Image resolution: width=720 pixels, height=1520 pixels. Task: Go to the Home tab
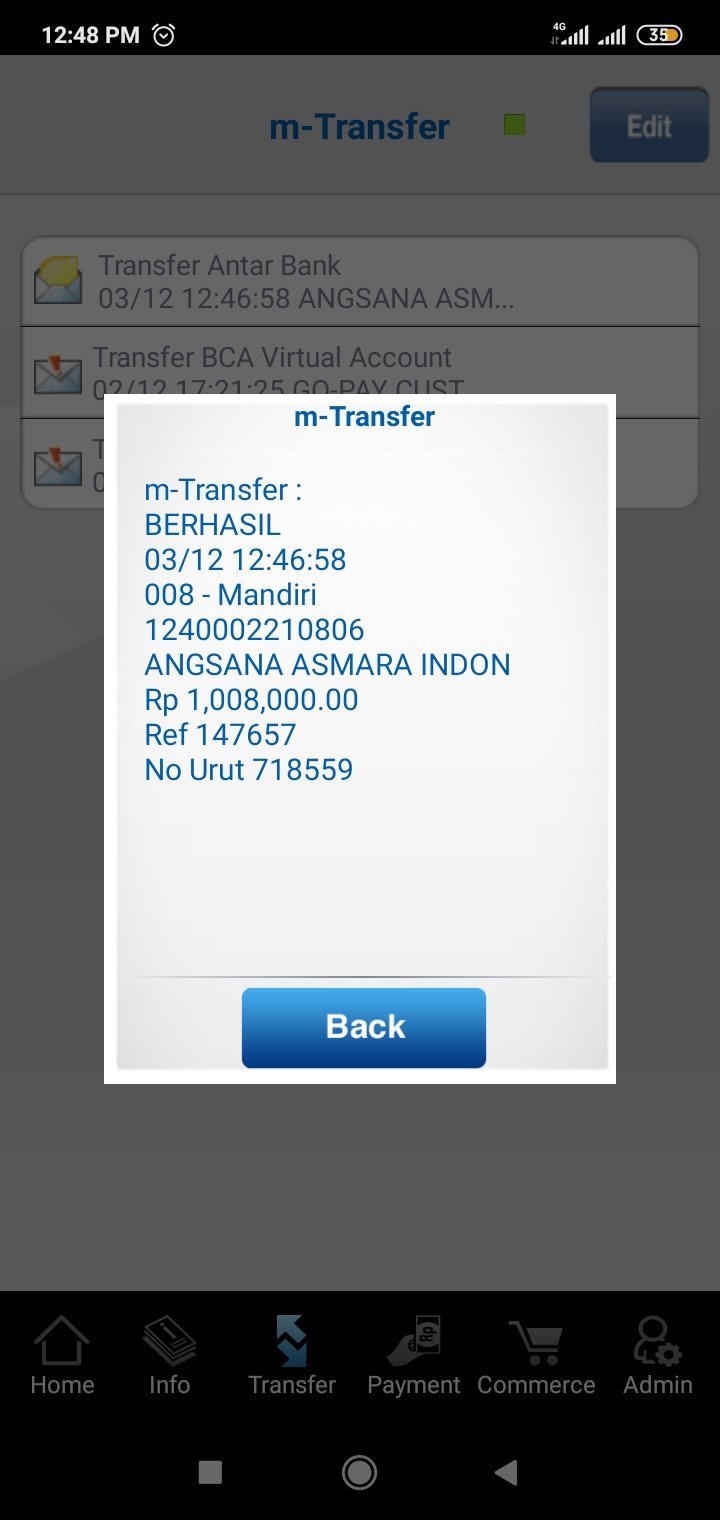62,1356
